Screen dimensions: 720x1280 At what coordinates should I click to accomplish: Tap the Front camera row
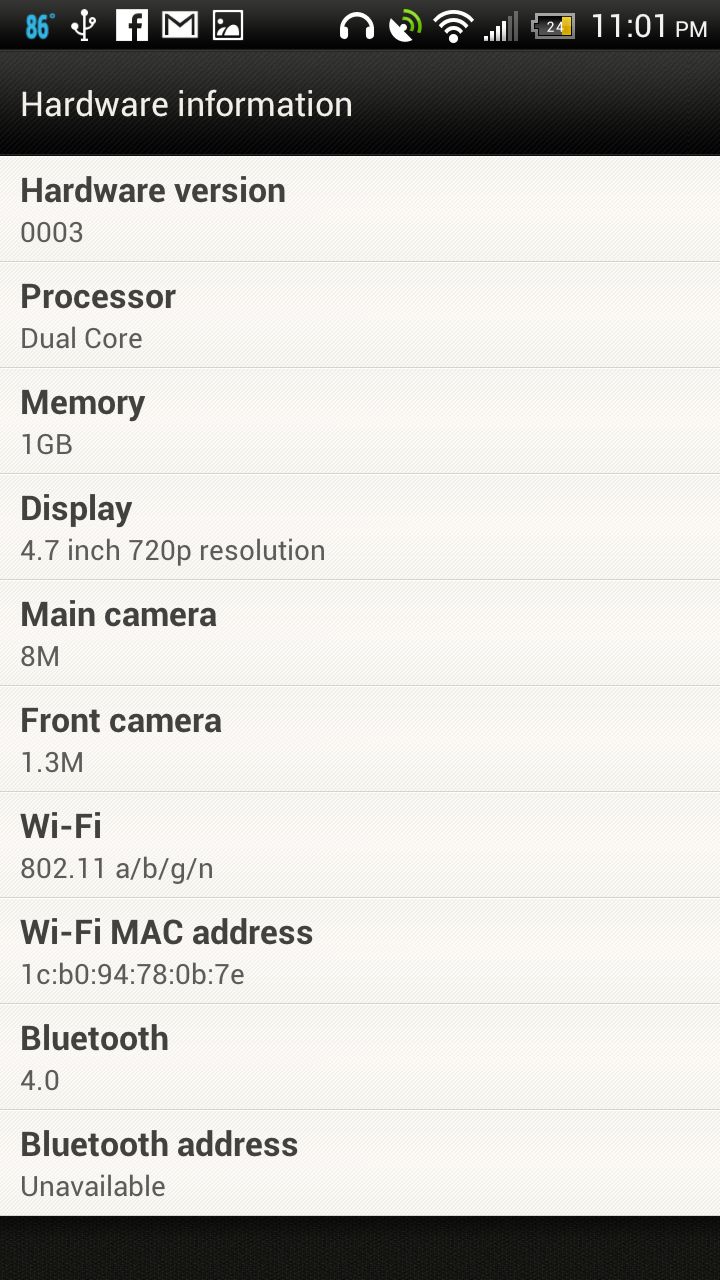coord(360,739)
